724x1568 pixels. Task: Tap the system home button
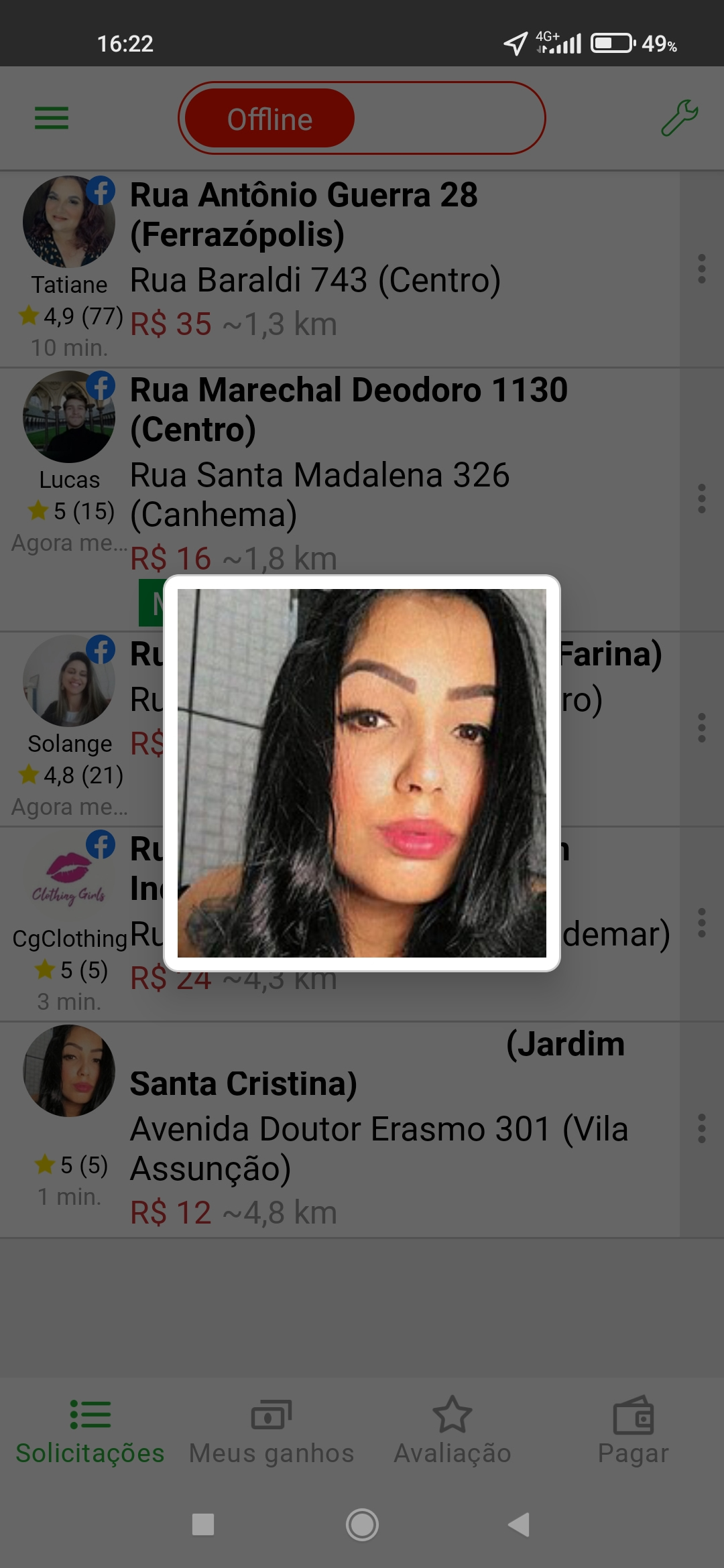362,1524
